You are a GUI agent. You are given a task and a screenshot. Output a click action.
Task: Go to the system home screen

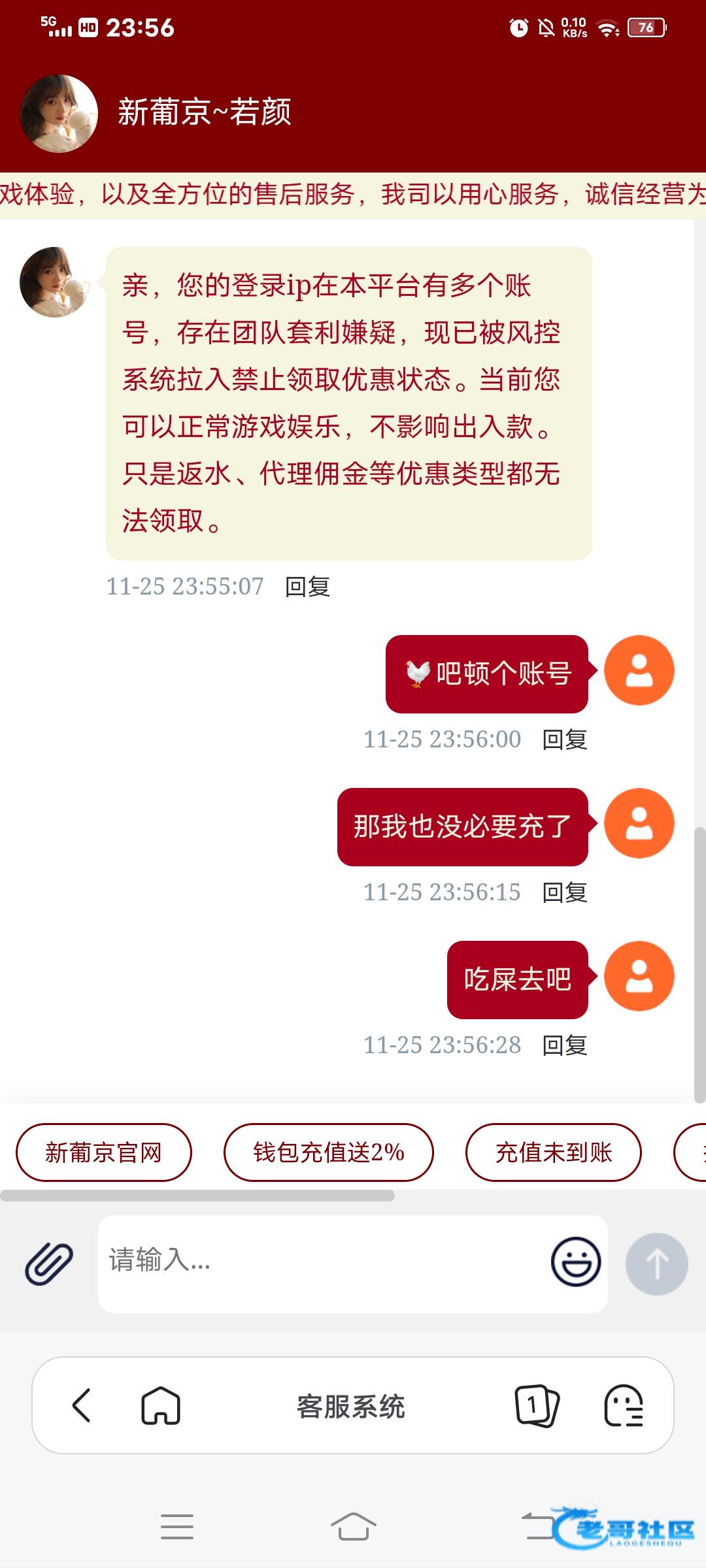pyautogui.click(x=353, y=1527)
